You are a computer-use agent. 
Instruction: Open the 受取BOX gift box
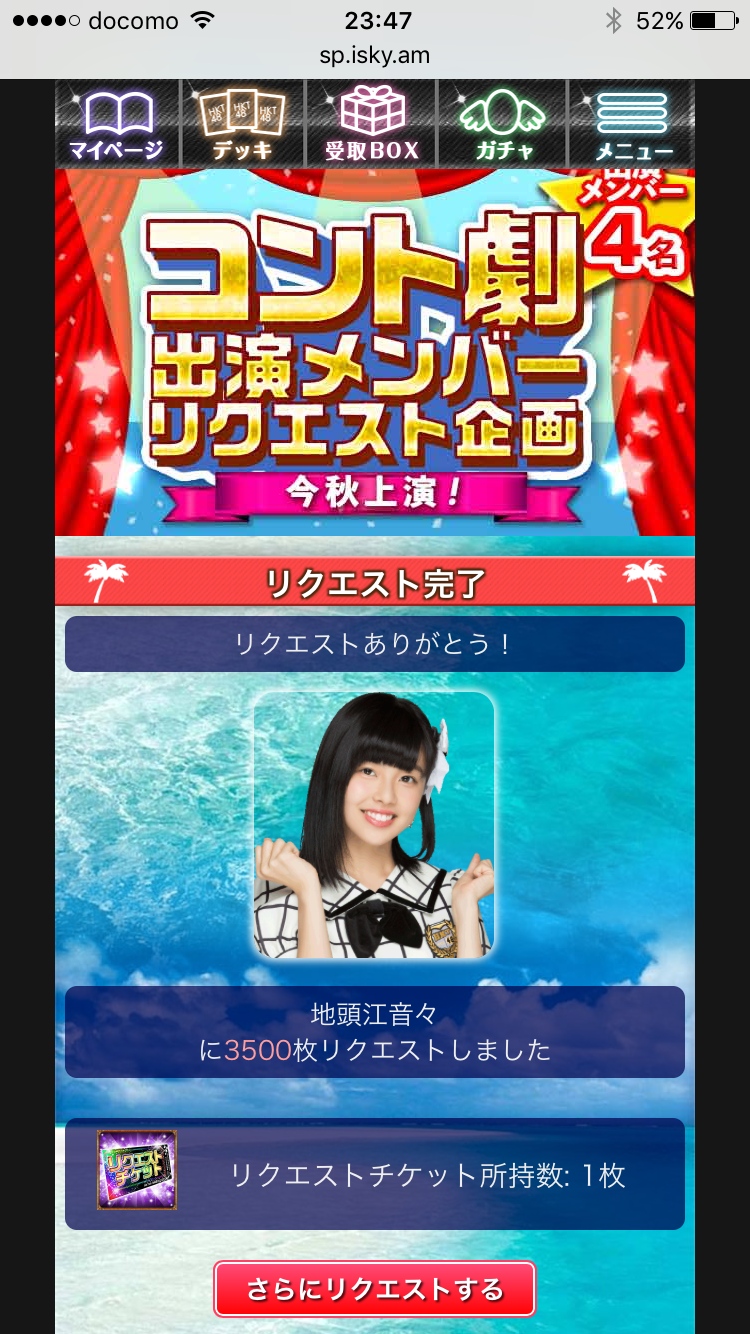tap(371, 125)
